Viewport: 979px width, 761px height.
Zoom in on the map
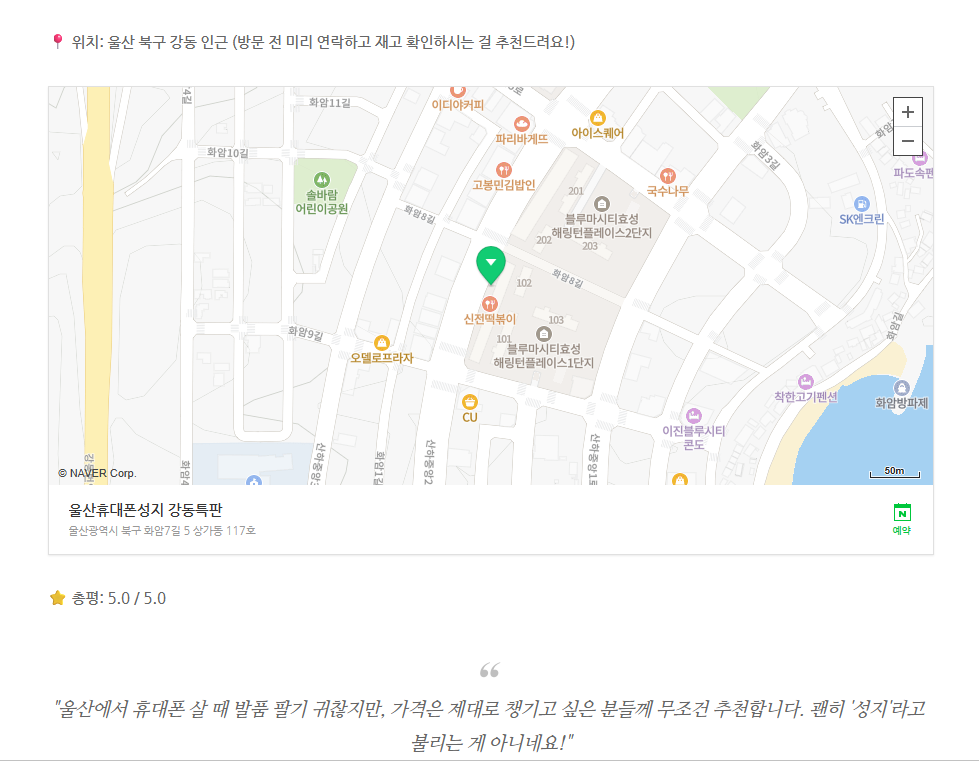[907, 112]
